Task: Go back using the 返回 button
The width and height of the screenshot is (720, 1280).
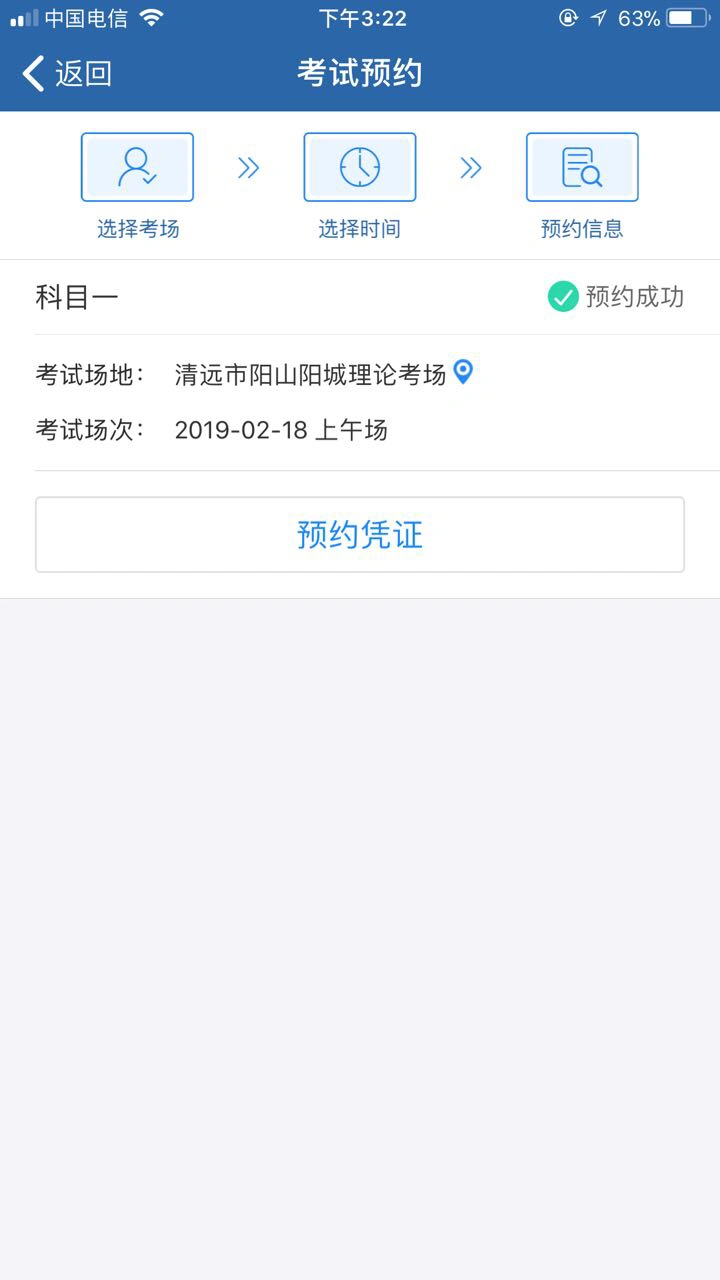Action: click(x=66, y=73)
